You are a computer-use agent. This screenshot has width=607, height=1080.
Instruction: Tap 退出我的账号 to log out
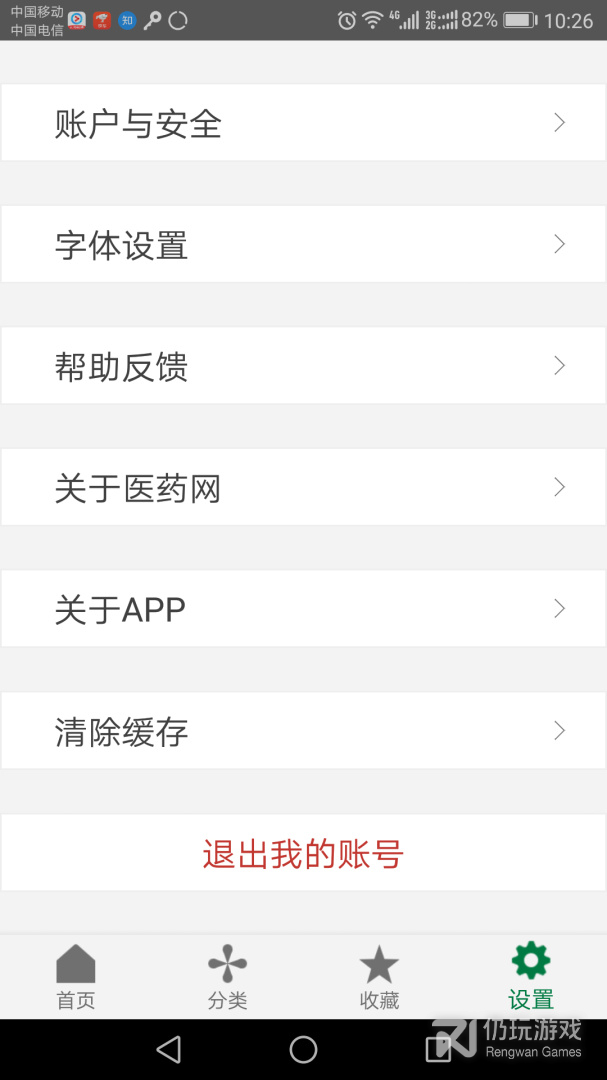point(303,854)
